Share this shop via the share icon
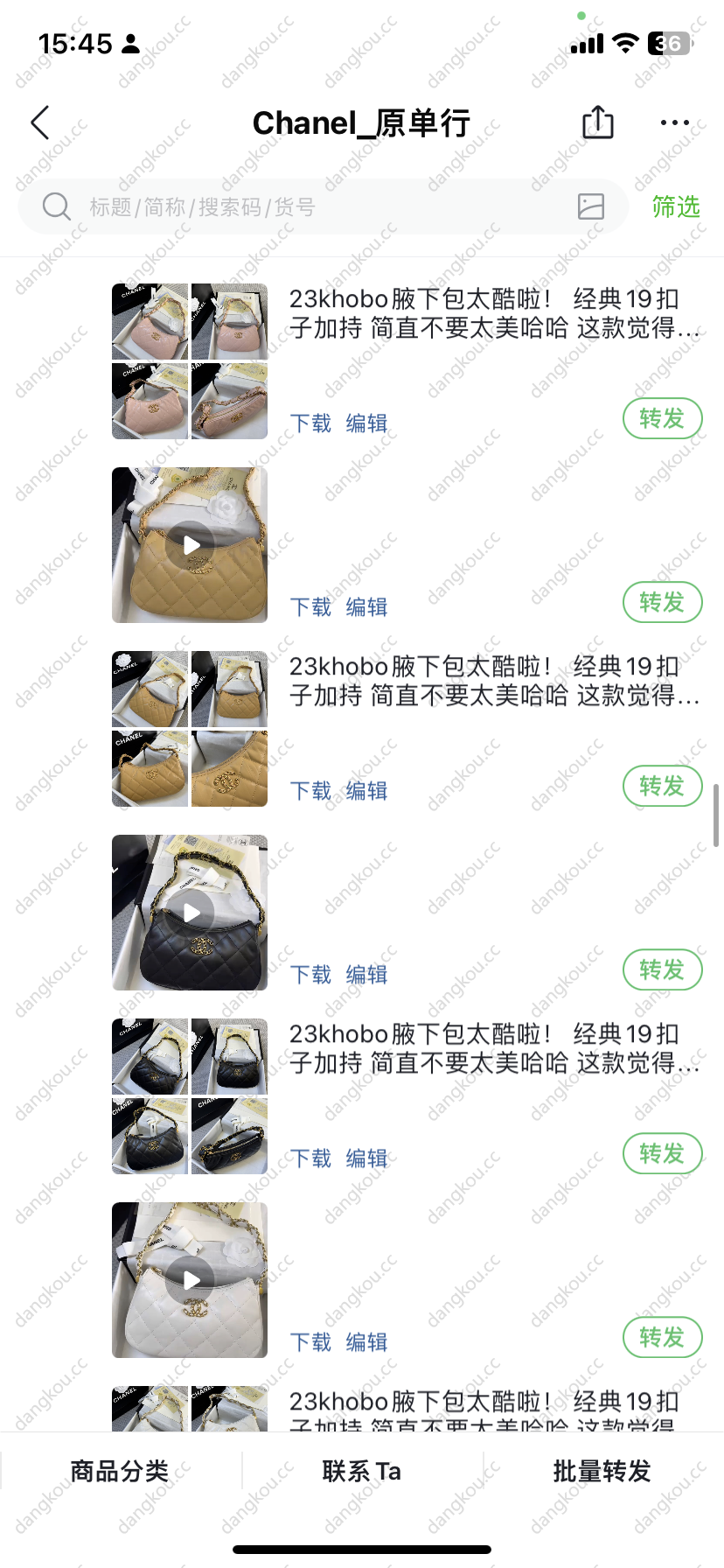Image resolution: width=724 pixels, height=1568 pixels. click(x=598, y=122)
